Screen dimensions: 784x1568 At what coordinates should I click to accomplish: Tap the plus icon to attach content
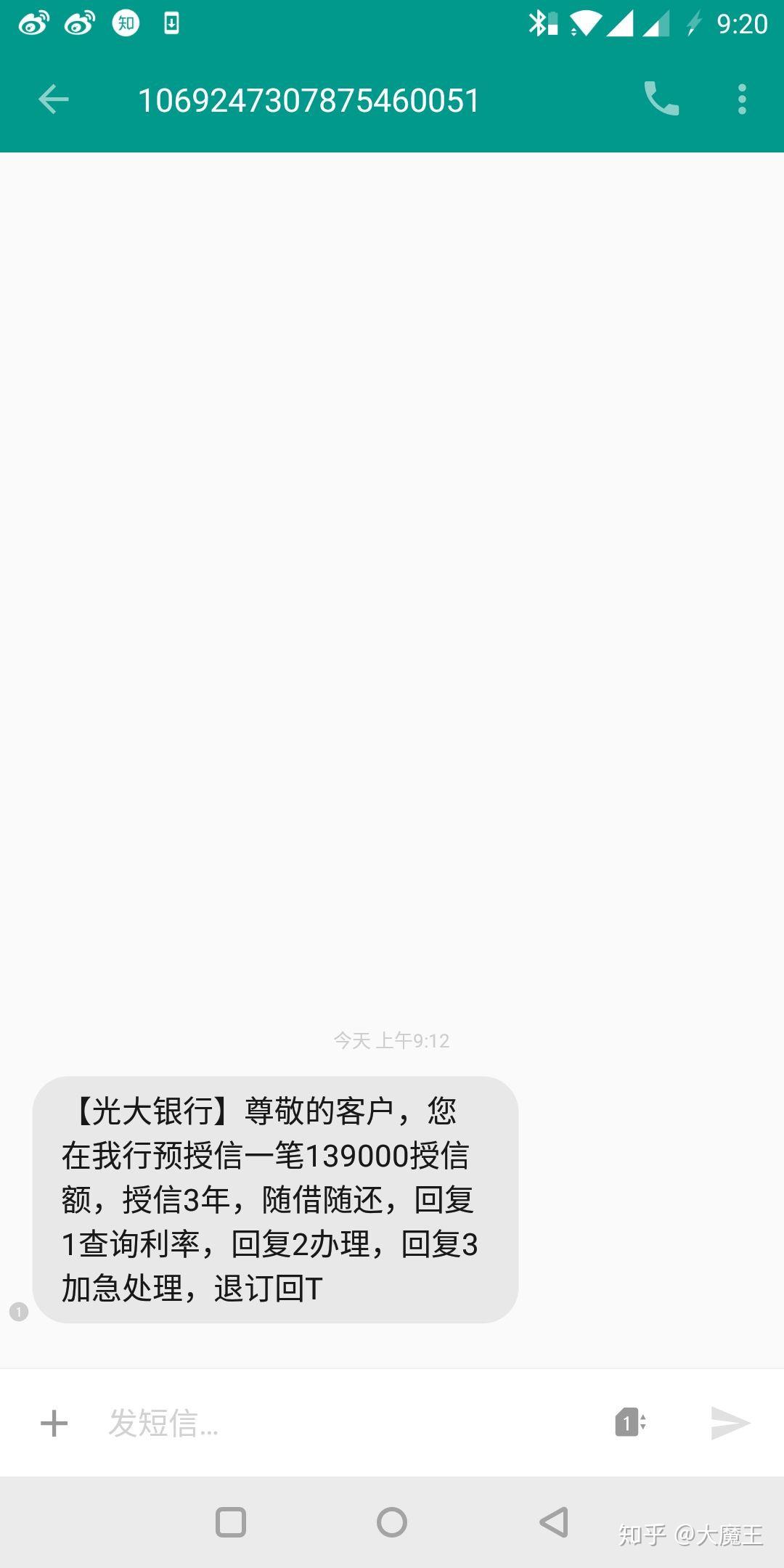(54, 1424)
